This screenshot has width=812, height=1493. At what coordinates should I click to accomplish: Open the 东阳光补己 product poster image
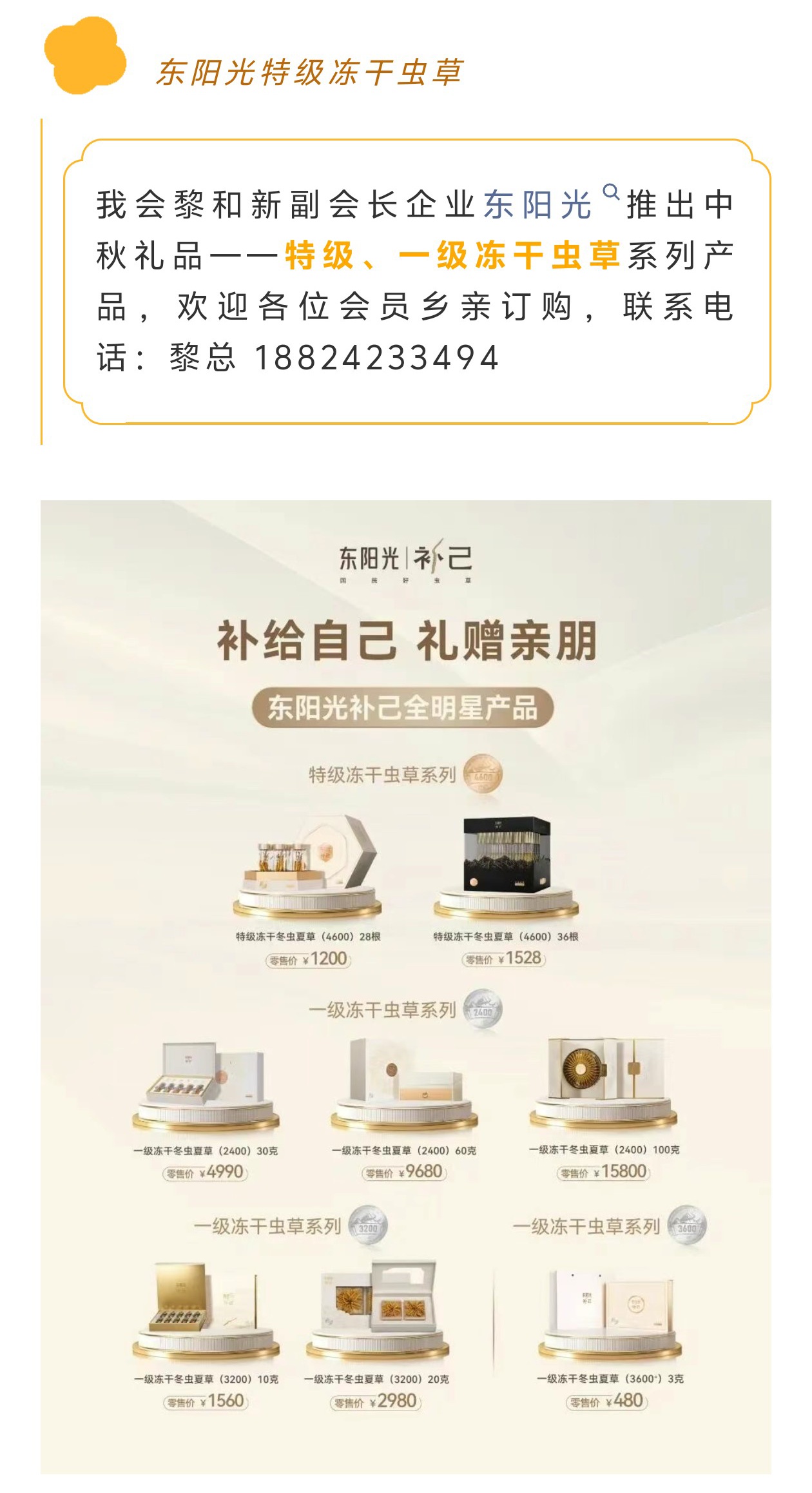click(x=405, y=986)
